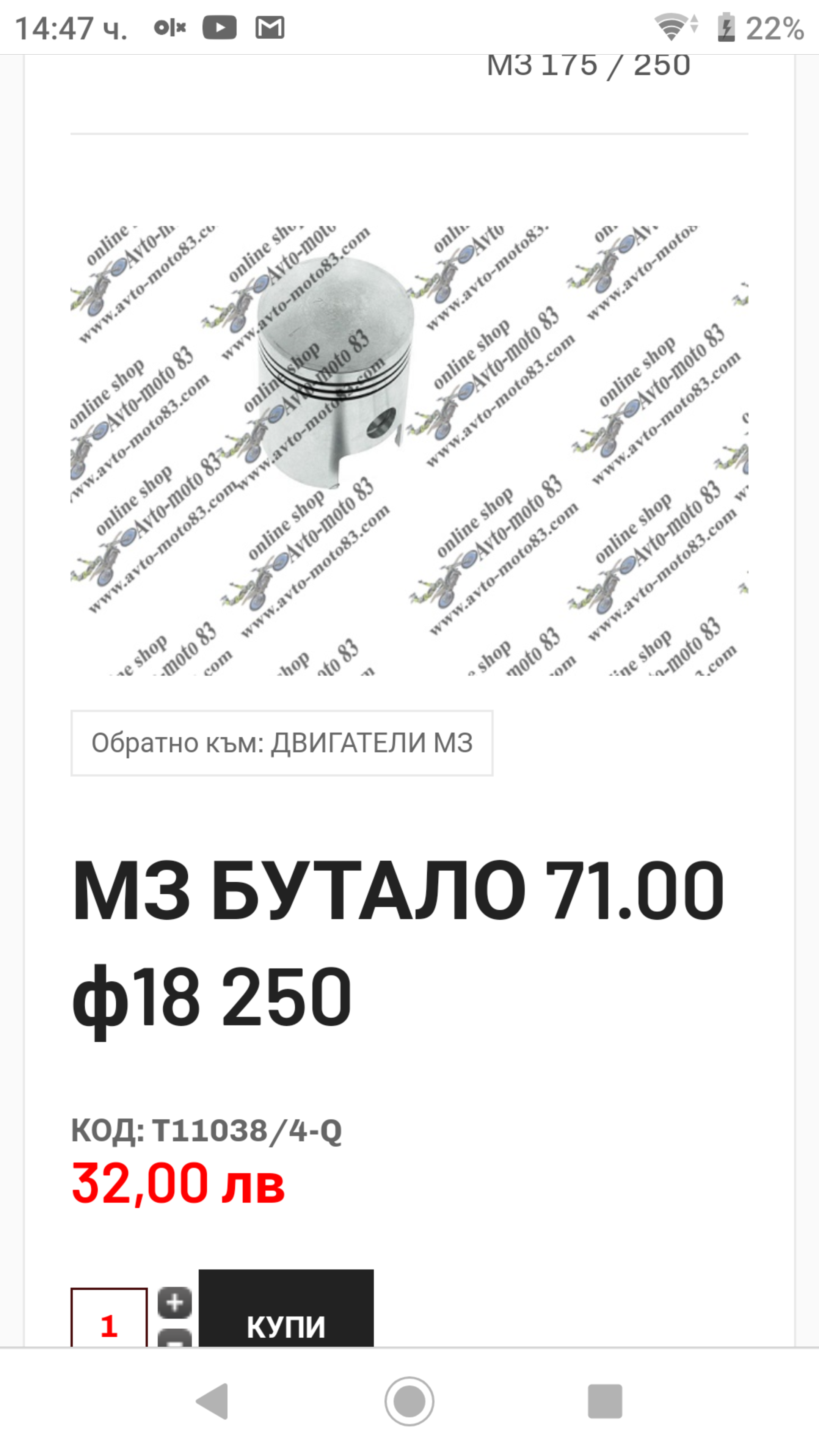
Task: Go back to ДВИГАТЕЛИ МЗ category
Action: point(281,743)
